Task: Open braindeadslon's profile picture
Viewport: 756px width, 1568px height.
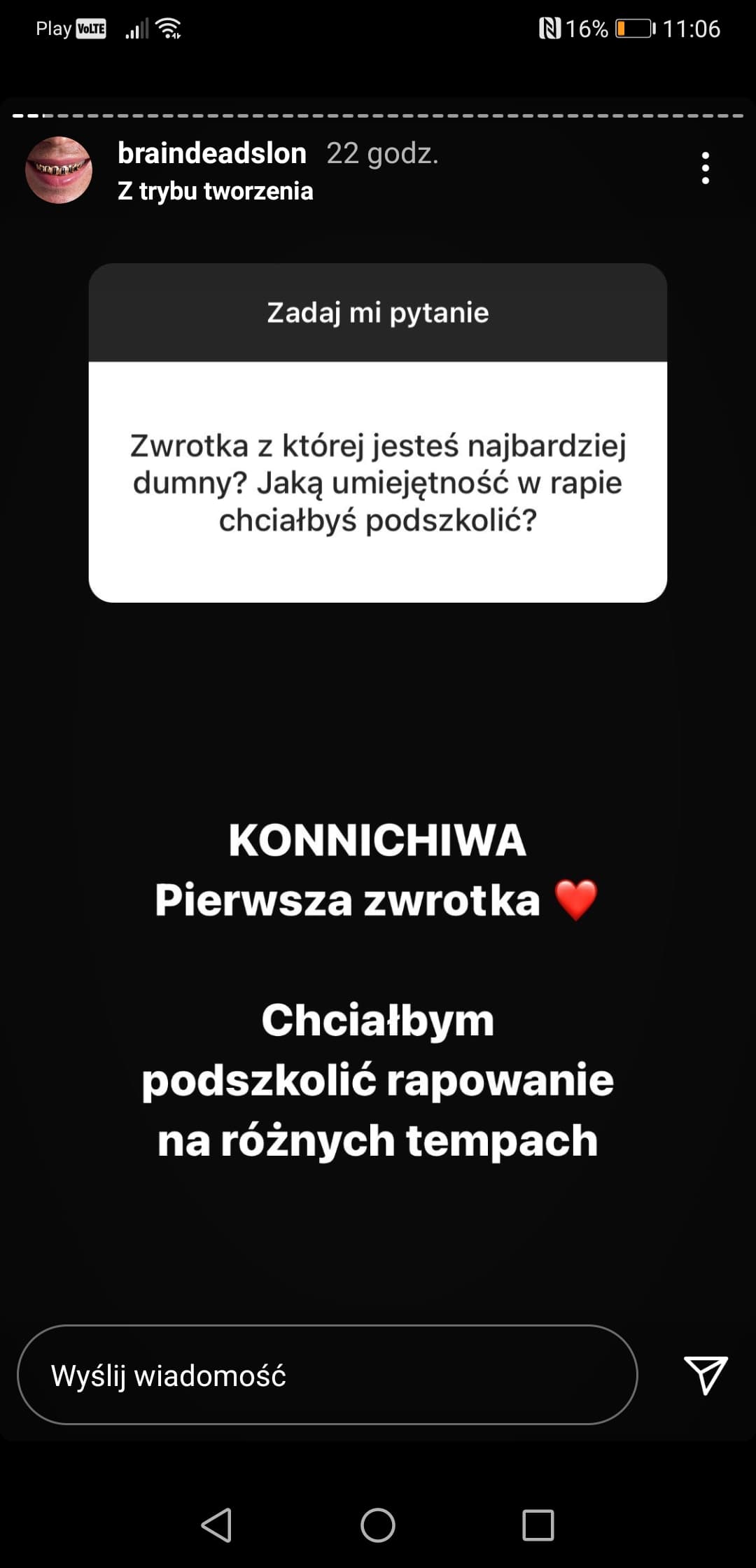Action: (59, 170)
